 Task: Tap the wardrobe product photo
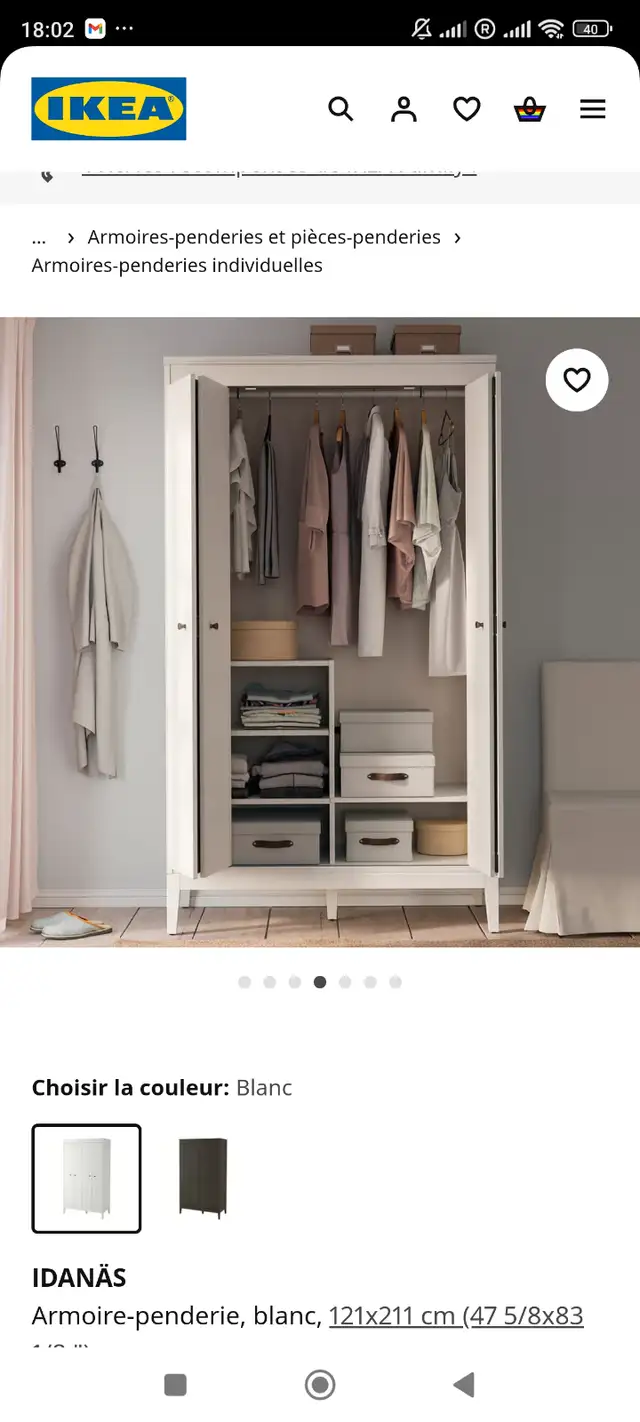pos(320,632)
